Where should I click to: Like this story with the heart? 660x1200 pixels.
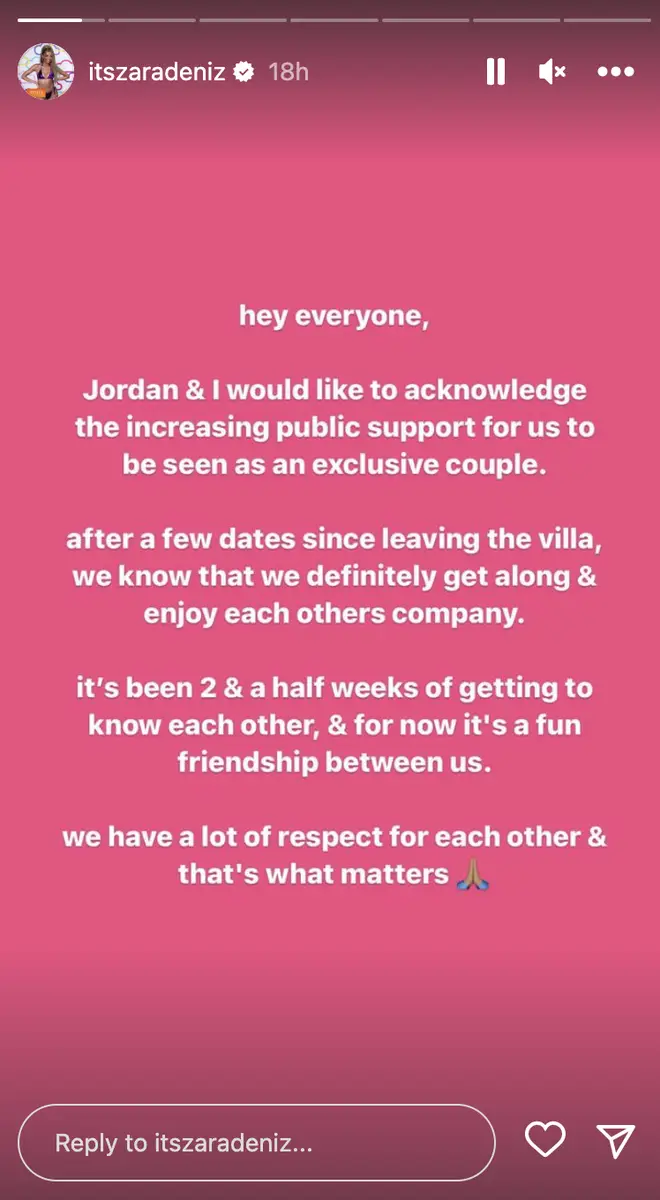tap(545, 1140)
